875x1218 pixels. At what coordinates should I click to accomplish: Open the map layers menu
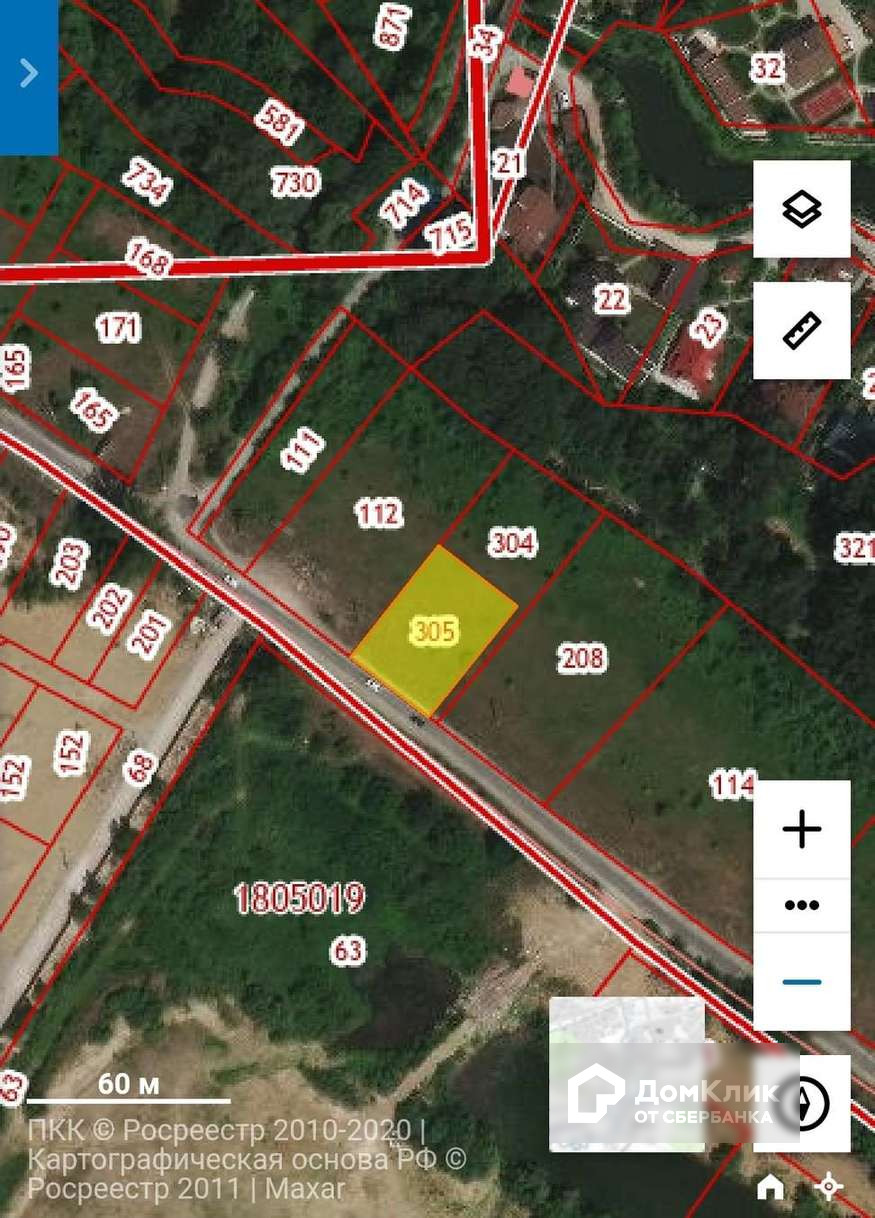(801, 209)
